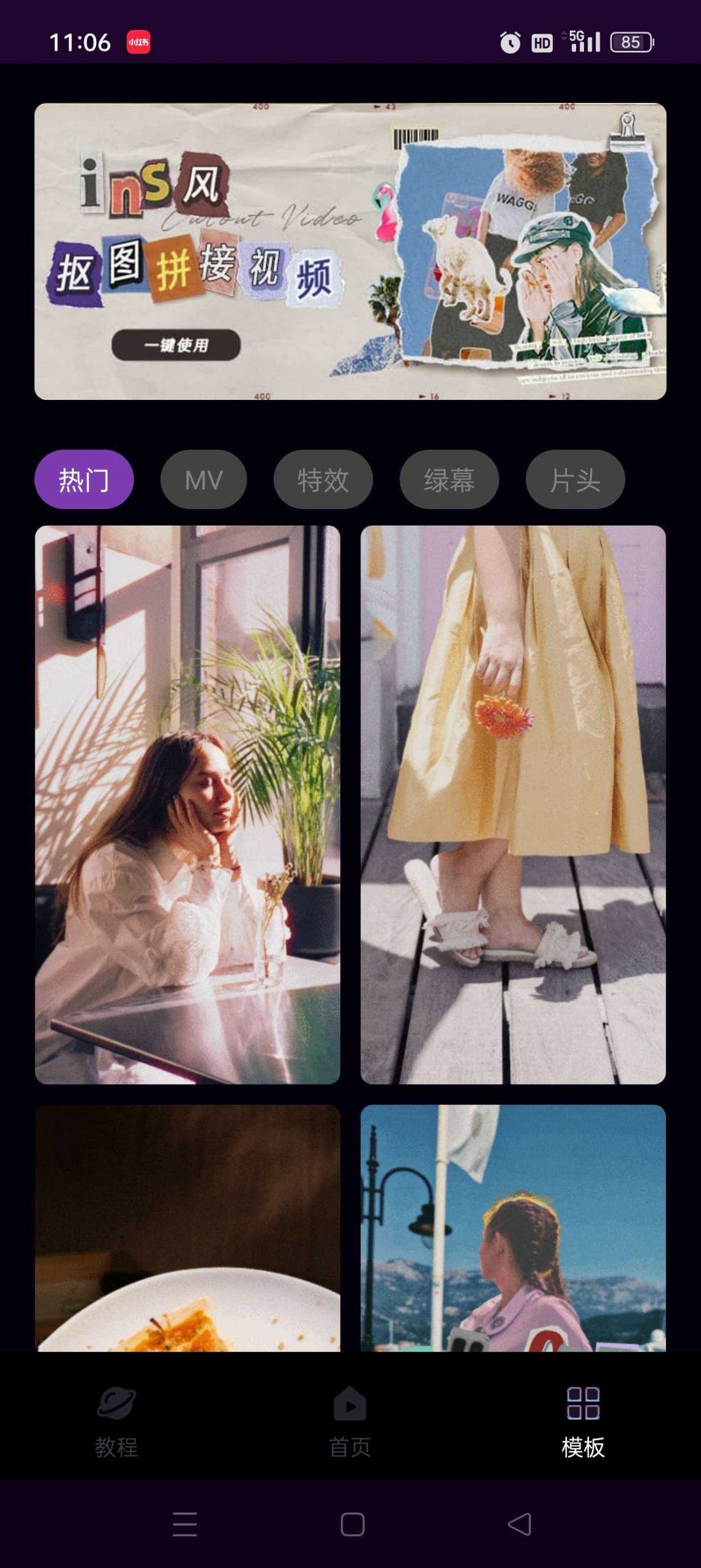Open the ins风 抠图拼接视频 banner
The height and width of the screenshot is (1568, 701).
[x=350, y=251]
